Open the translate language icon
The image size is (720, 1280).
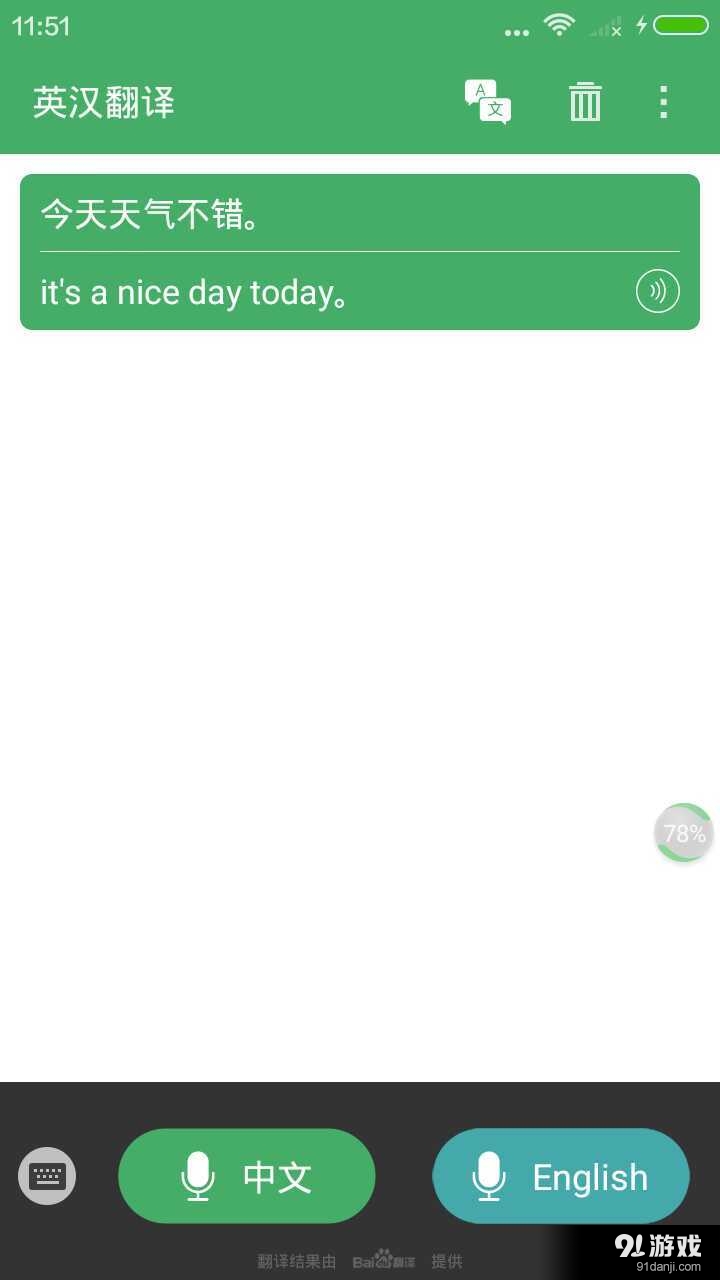[488, 102]
